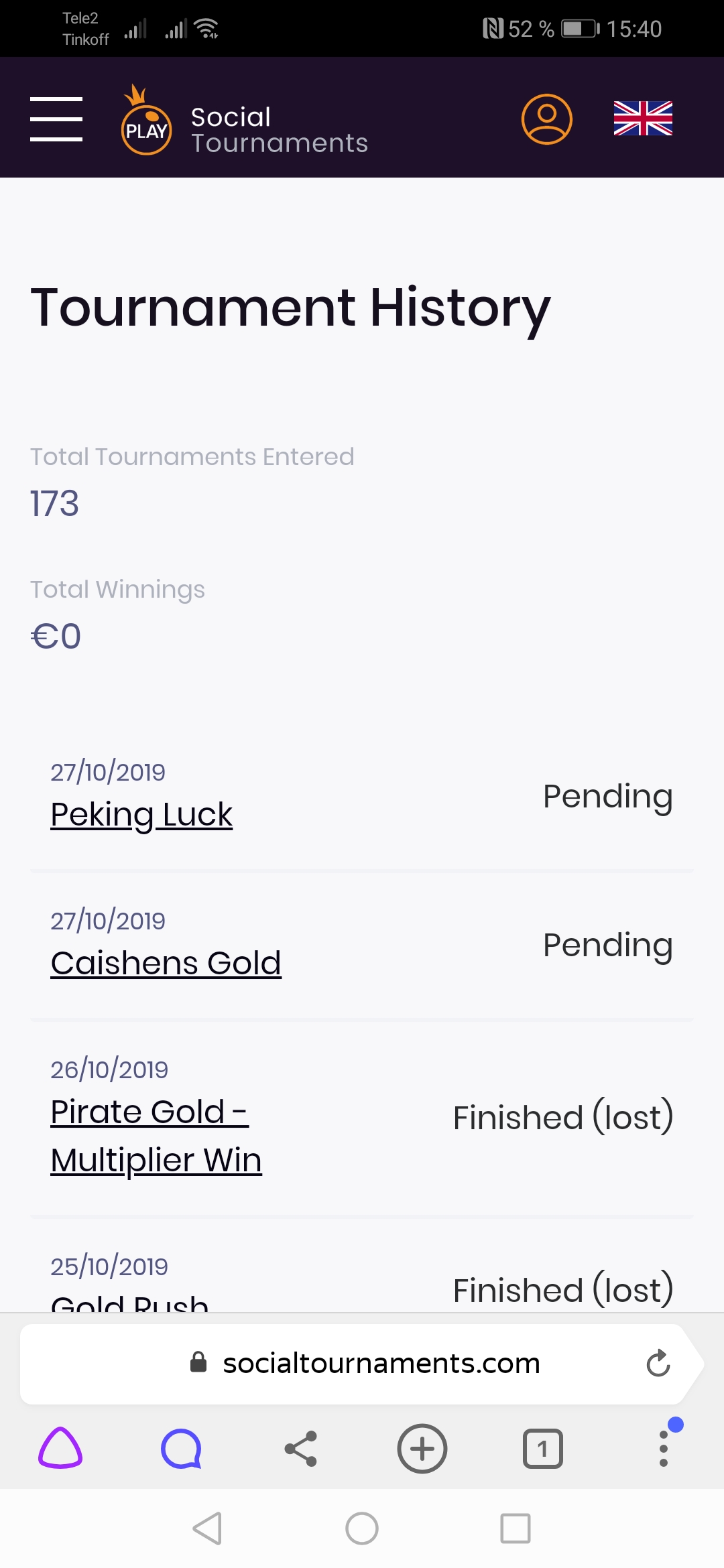Open the account profile icon
The image size is (724, 1568).
point(546,119)
